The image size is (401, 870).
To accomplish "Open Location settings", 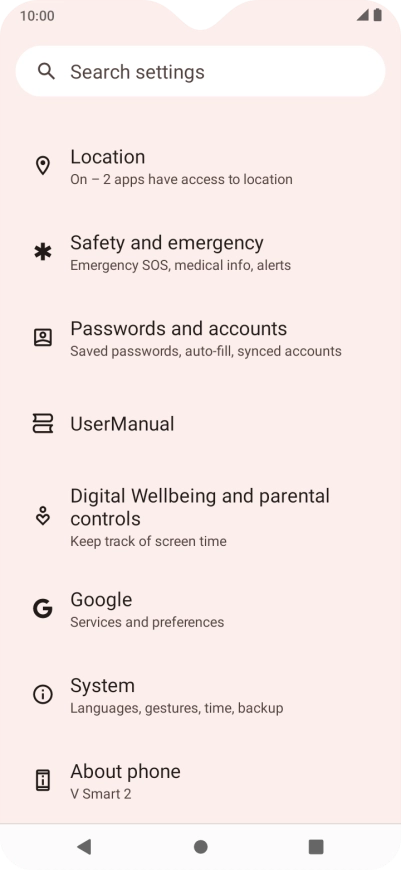I will (200, 166).
